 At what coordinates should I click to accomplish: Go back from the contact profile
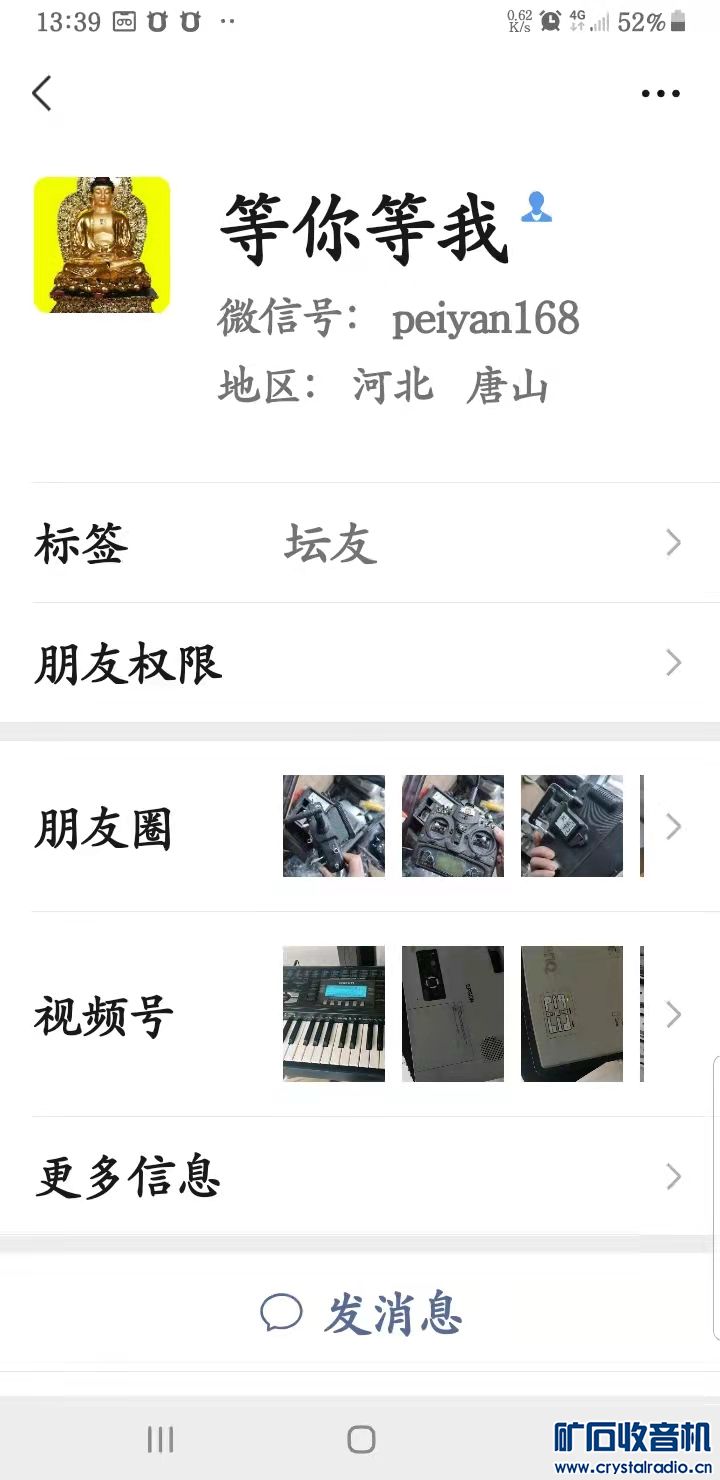point(42,94)
